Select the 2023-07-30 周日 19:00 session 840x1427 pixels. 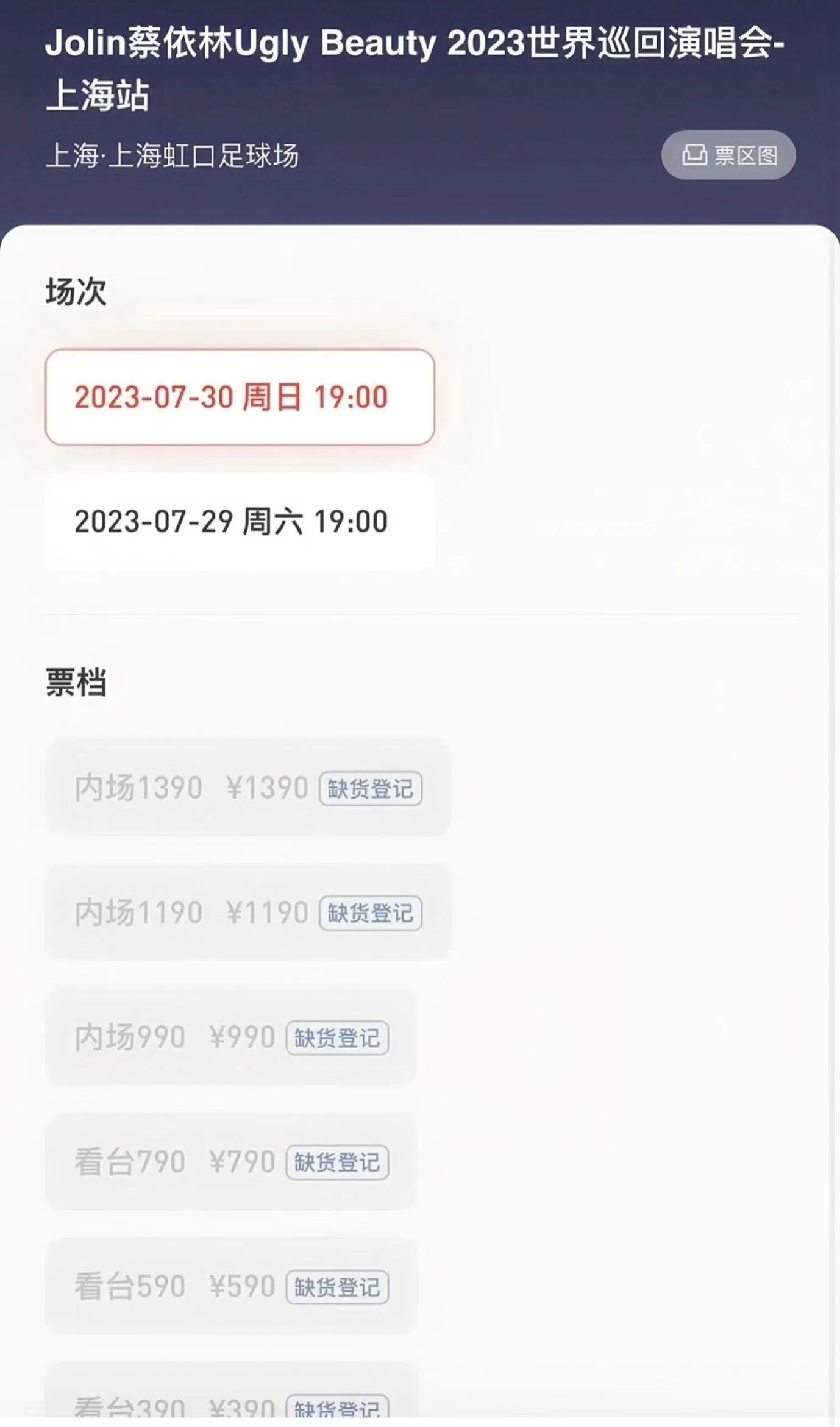coord(240,397)
